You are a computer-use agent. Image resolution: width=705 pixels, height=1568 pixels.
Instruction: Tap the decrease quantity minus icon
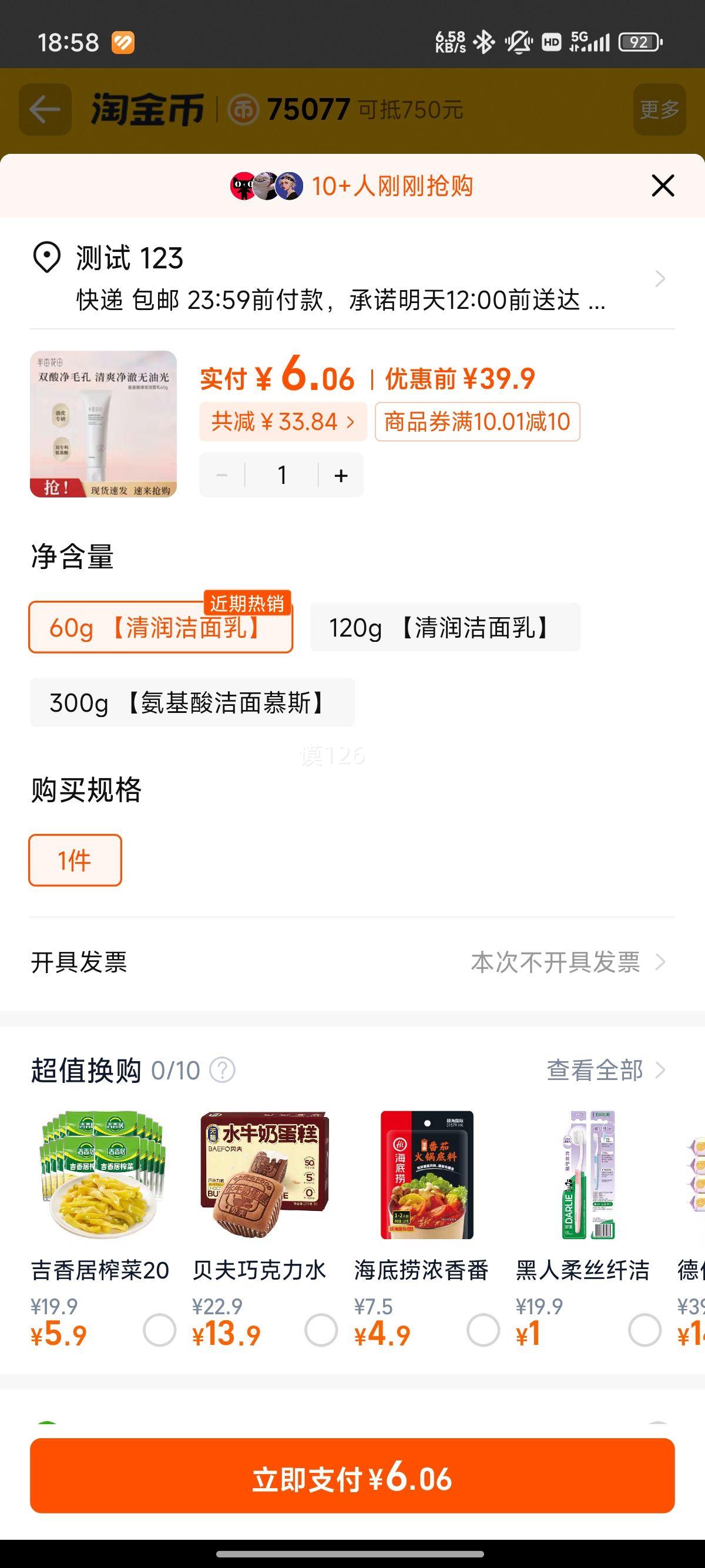[x=221, y=474]
